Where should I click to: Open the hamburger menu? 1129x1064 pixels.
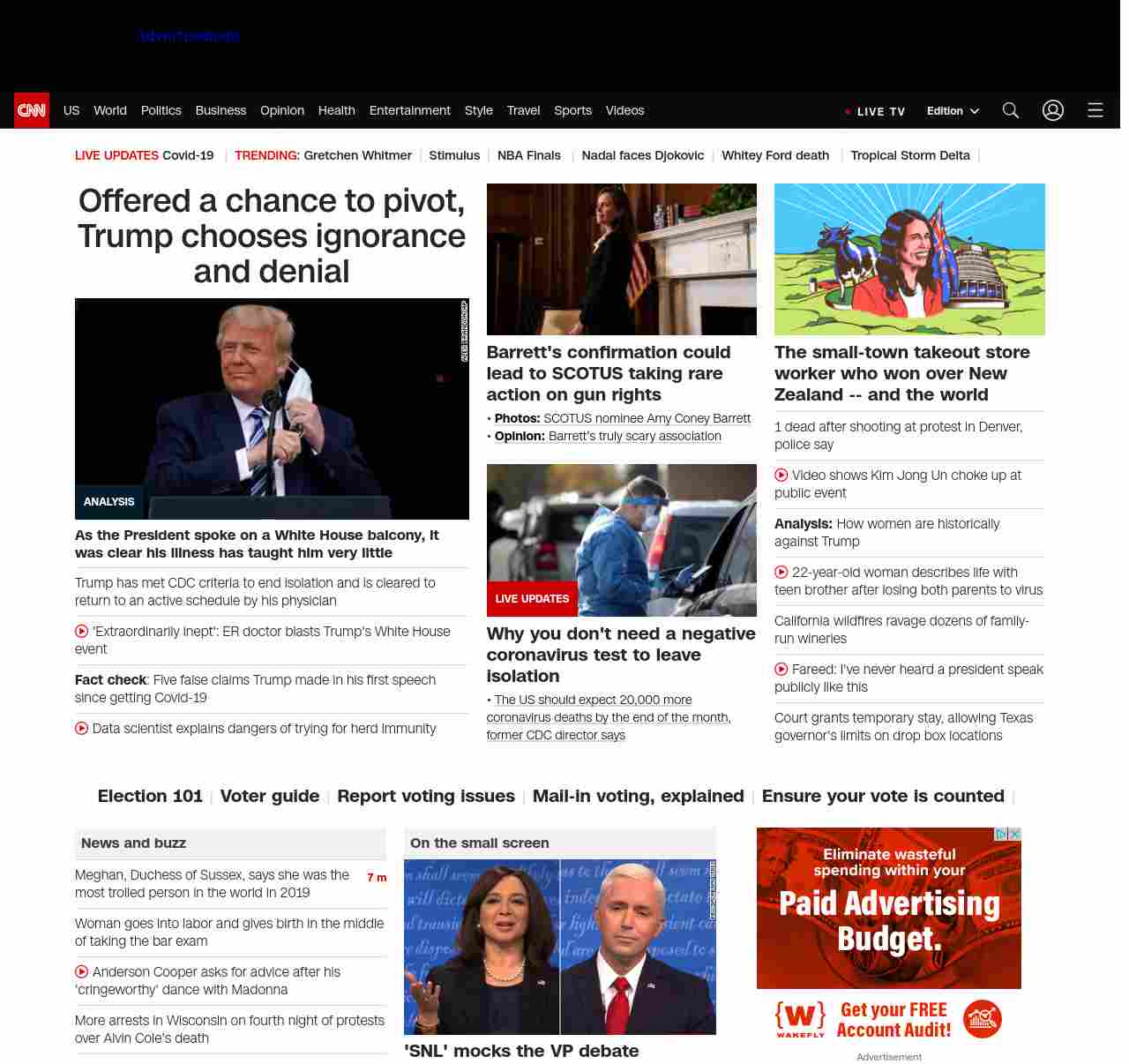click(x=1095, y=110)
